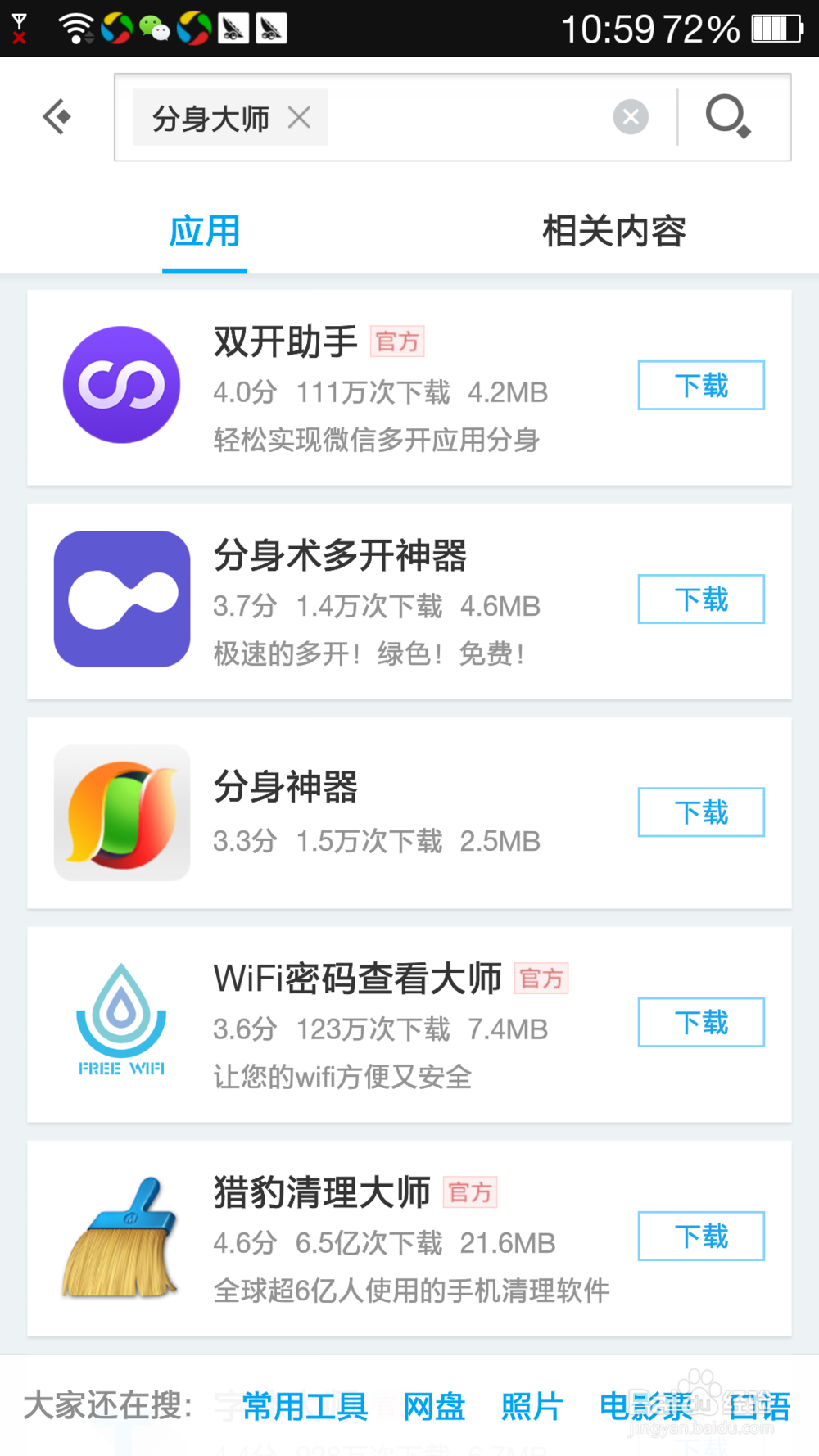Switch to the 相关内容 tab
Viewport: 819px width, 1456px height.
point(613,231)
